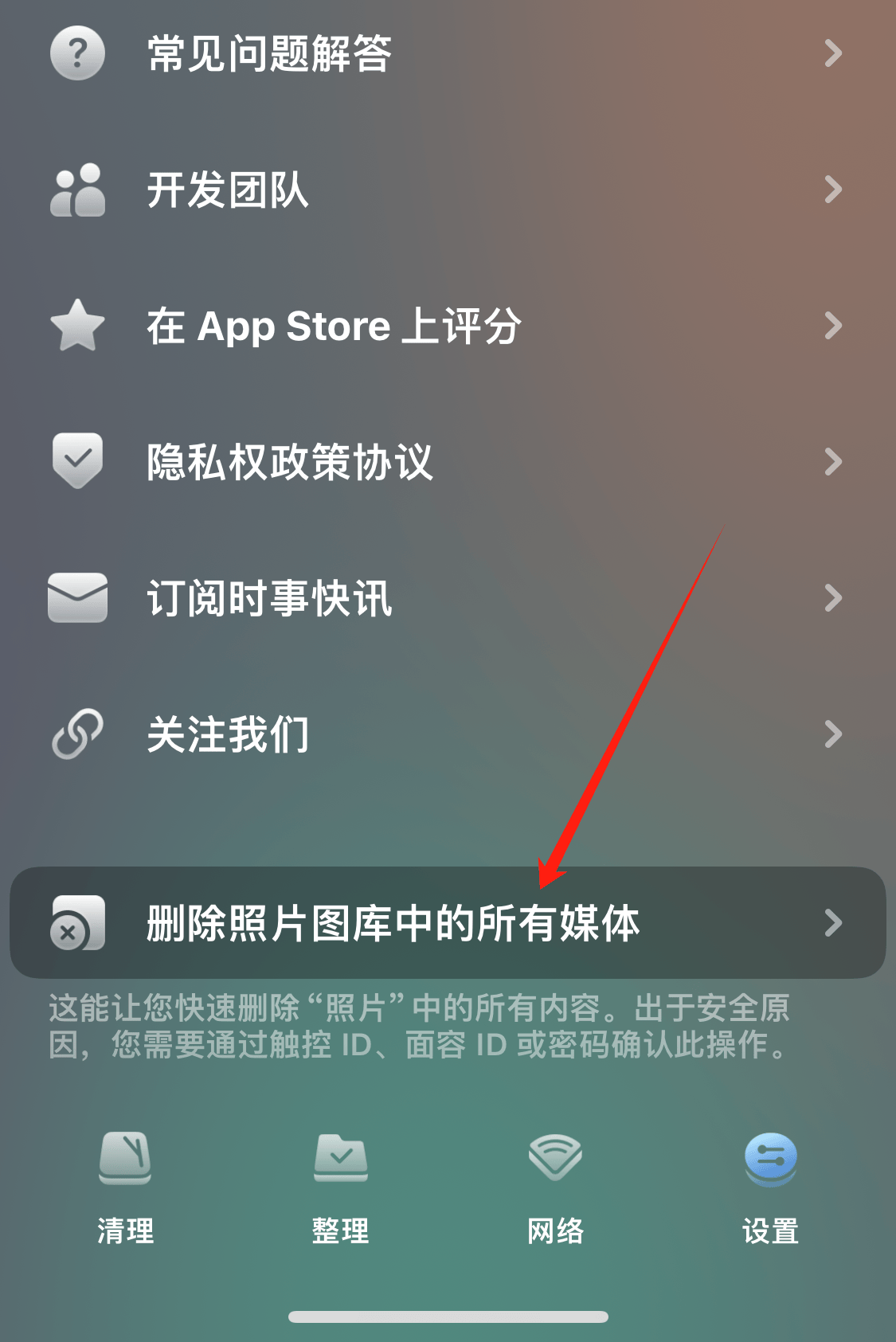The image size is (896, 1342).
Task: Click the people icon beside 开发团队
Action: 76,190
